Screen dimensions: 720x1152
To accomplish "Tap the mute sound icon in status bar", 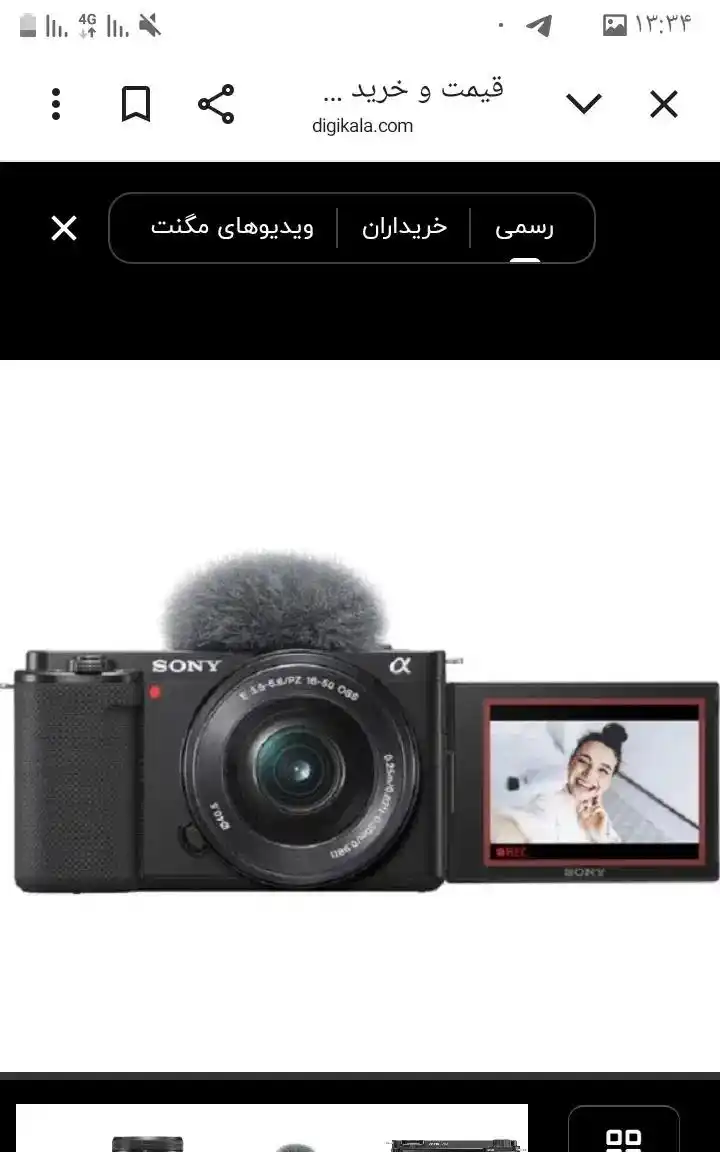I will click(148, 24).
